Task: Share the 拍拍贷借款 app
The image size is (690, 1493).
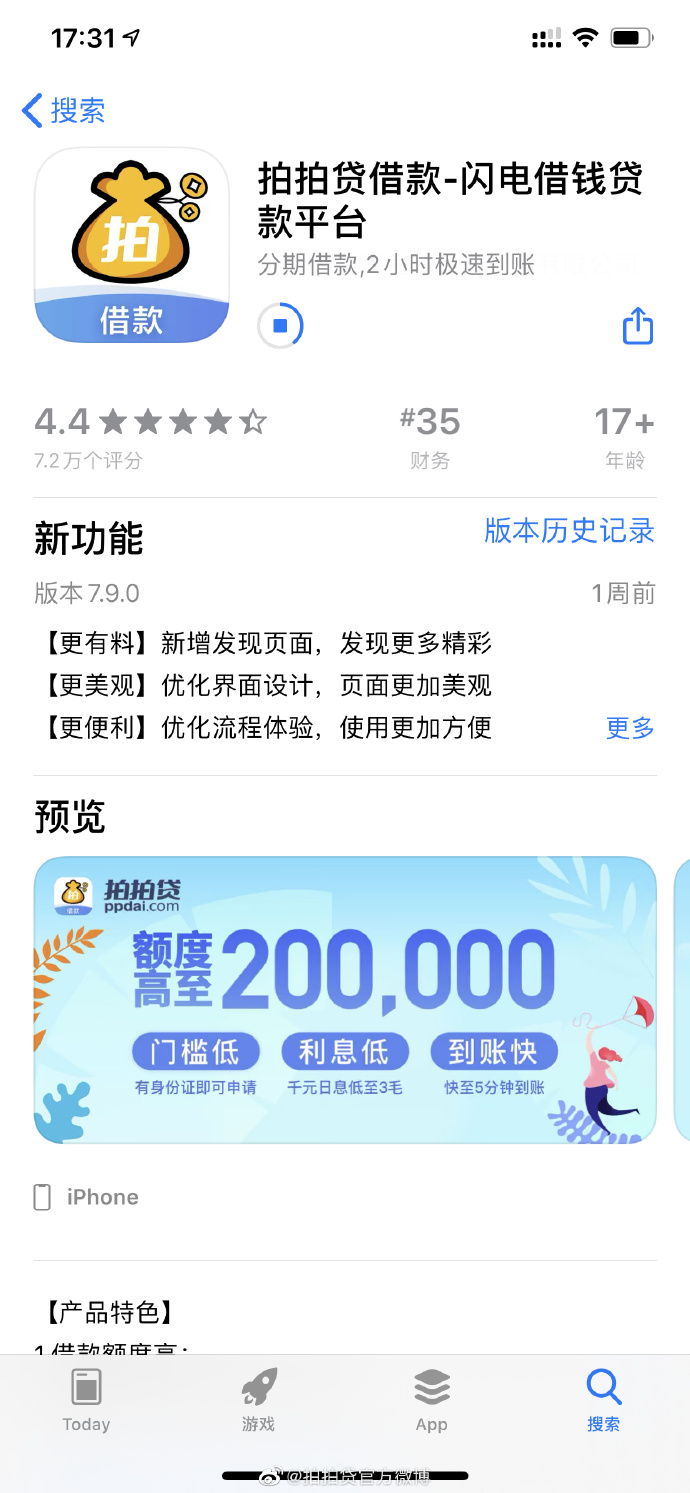Action: pyautogui.click(x=638, y=325)
